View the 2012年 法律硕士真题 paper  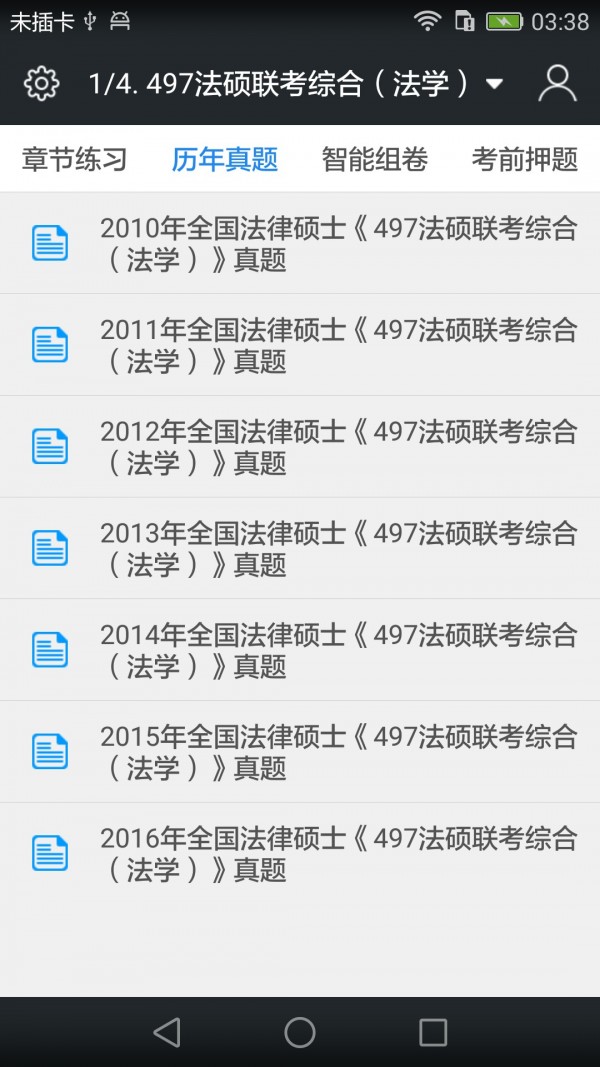(x=300, y=447)
